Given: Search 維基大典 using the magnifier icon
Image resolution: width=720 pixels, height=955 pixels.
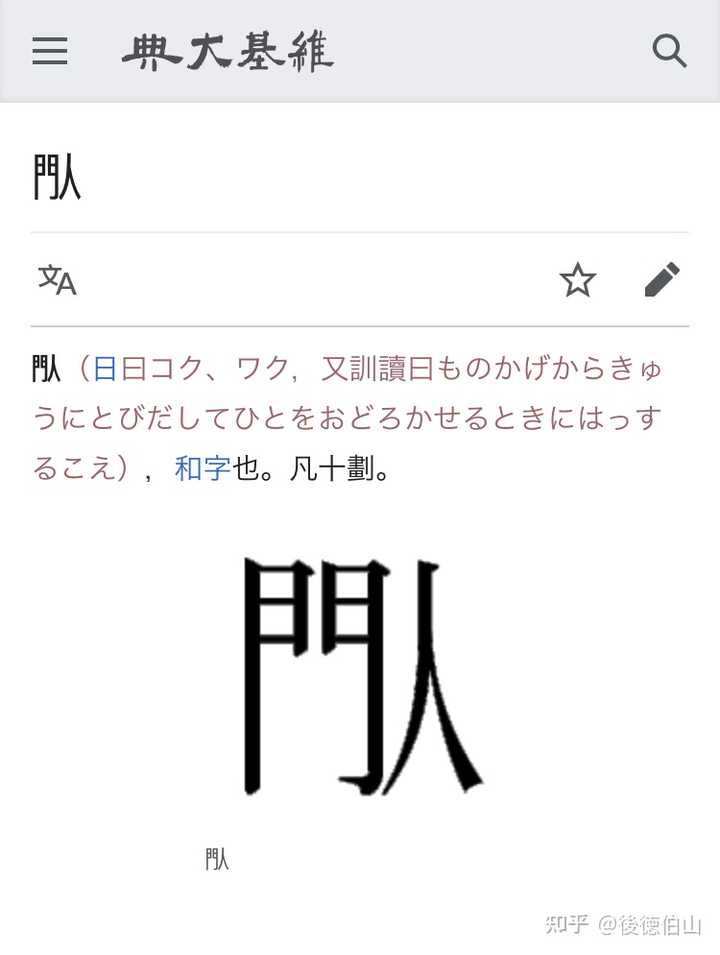Looking at the screenshot, I should click(668, 52).
